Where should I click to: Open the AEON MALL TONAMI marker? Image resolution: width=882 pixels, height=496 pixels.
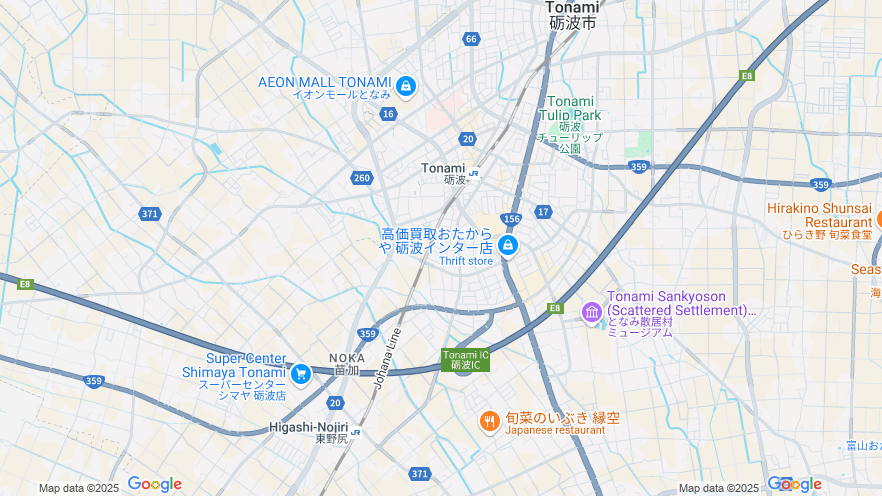(405, 86)
